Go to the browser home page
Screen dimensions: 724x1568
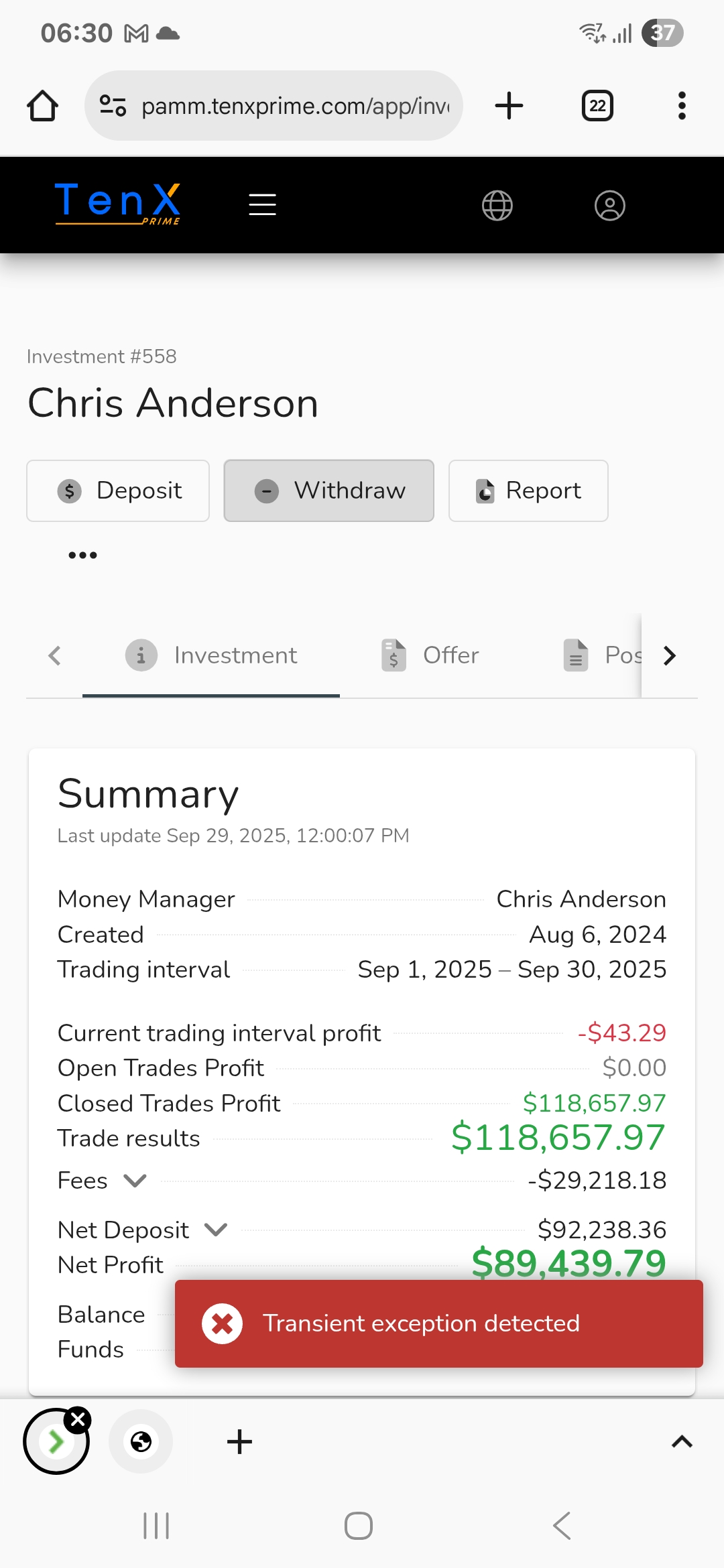42,106
